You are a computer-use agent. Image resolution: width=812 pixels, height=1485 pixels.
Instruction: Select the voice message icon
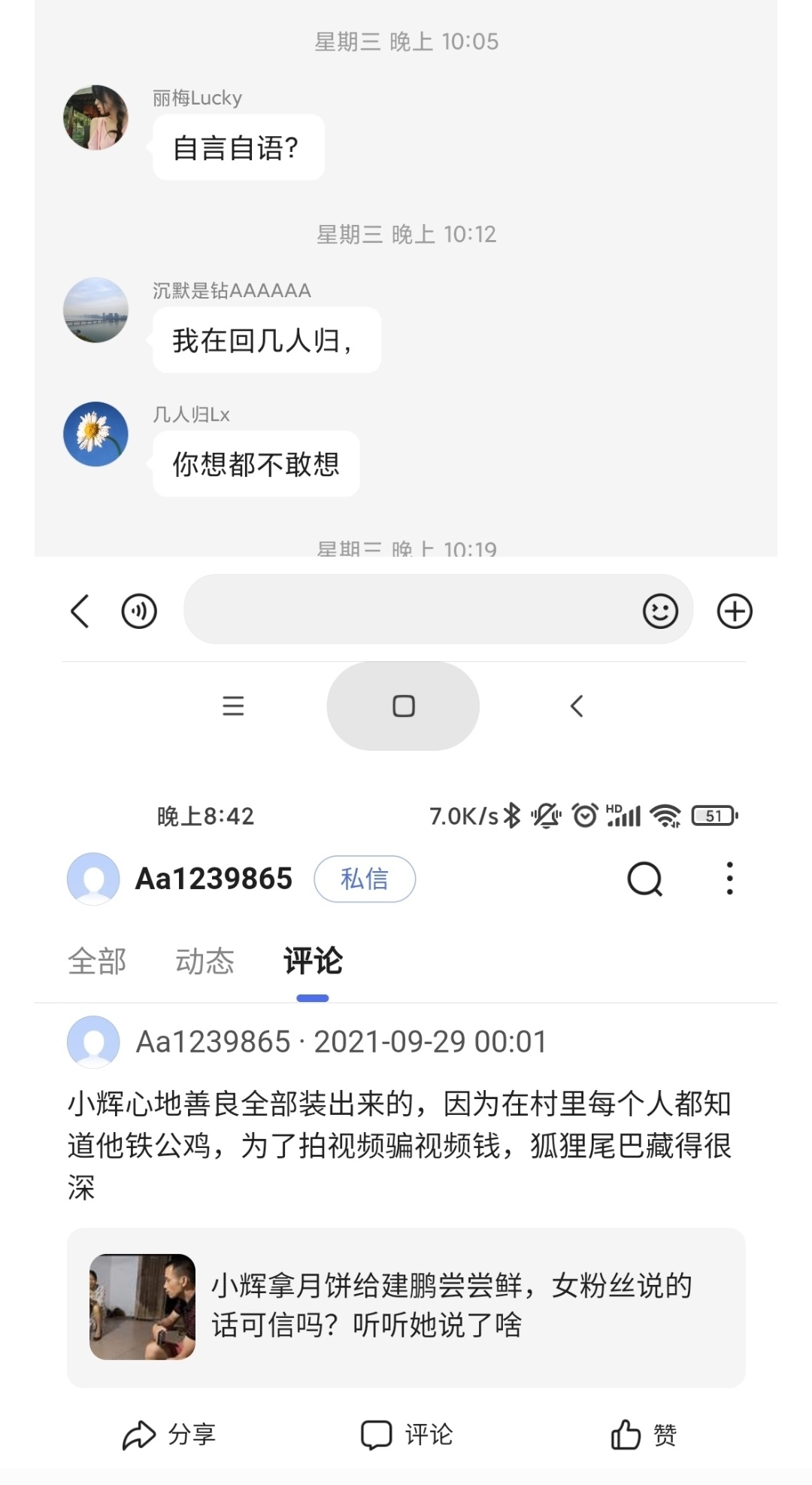tap(139, 611)
